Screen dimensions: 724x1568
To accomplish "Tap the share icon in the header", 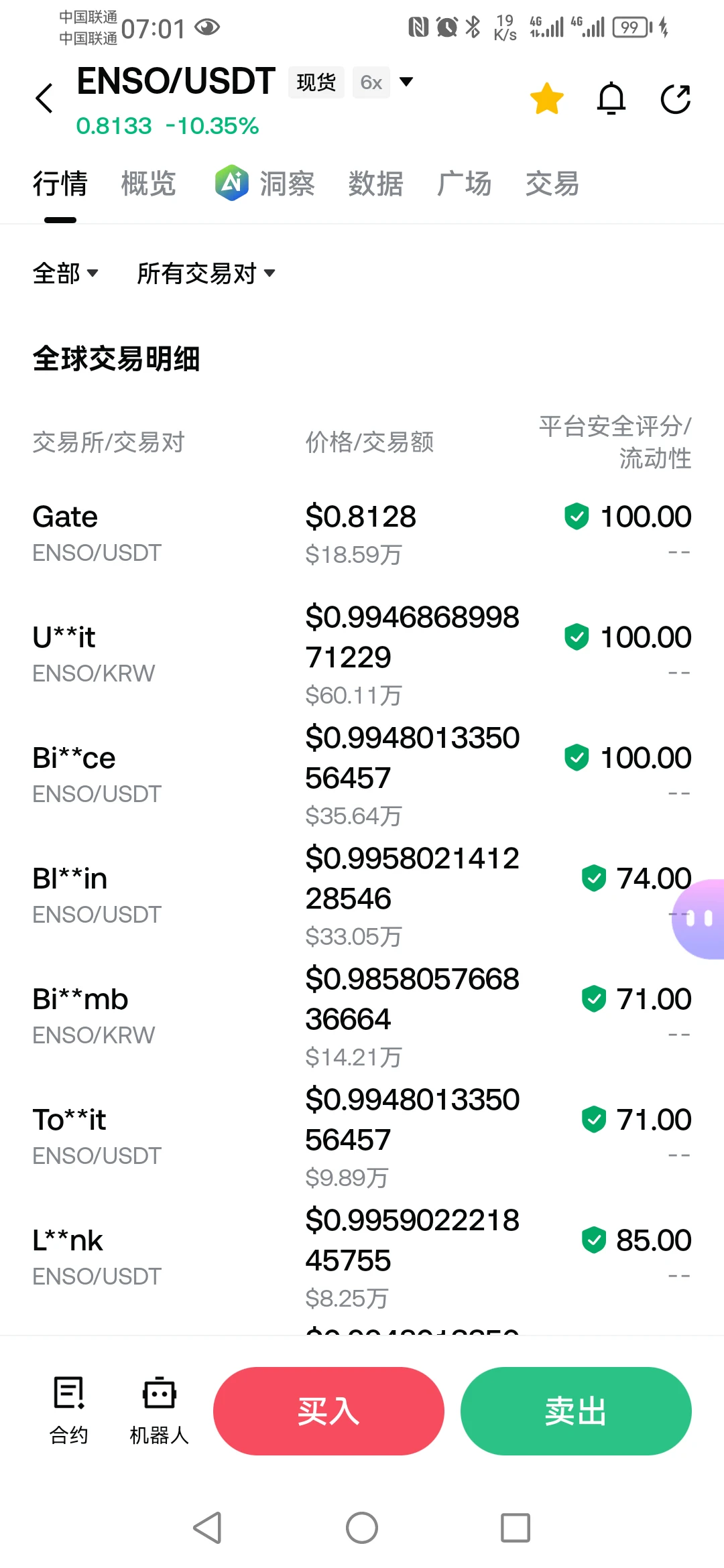I will (676, 99).
